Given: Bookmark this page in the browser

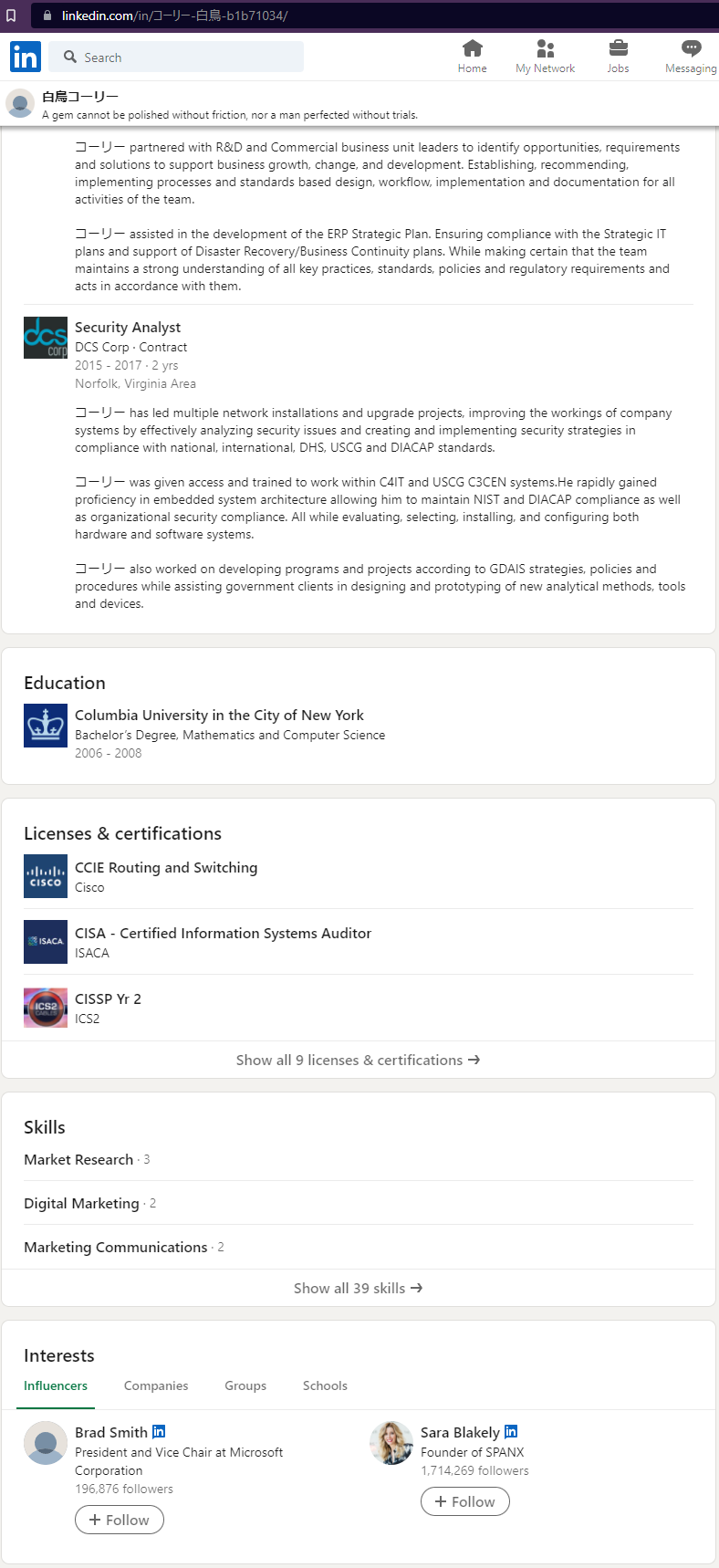Looking at the screenshot, I should click(11, 16).
